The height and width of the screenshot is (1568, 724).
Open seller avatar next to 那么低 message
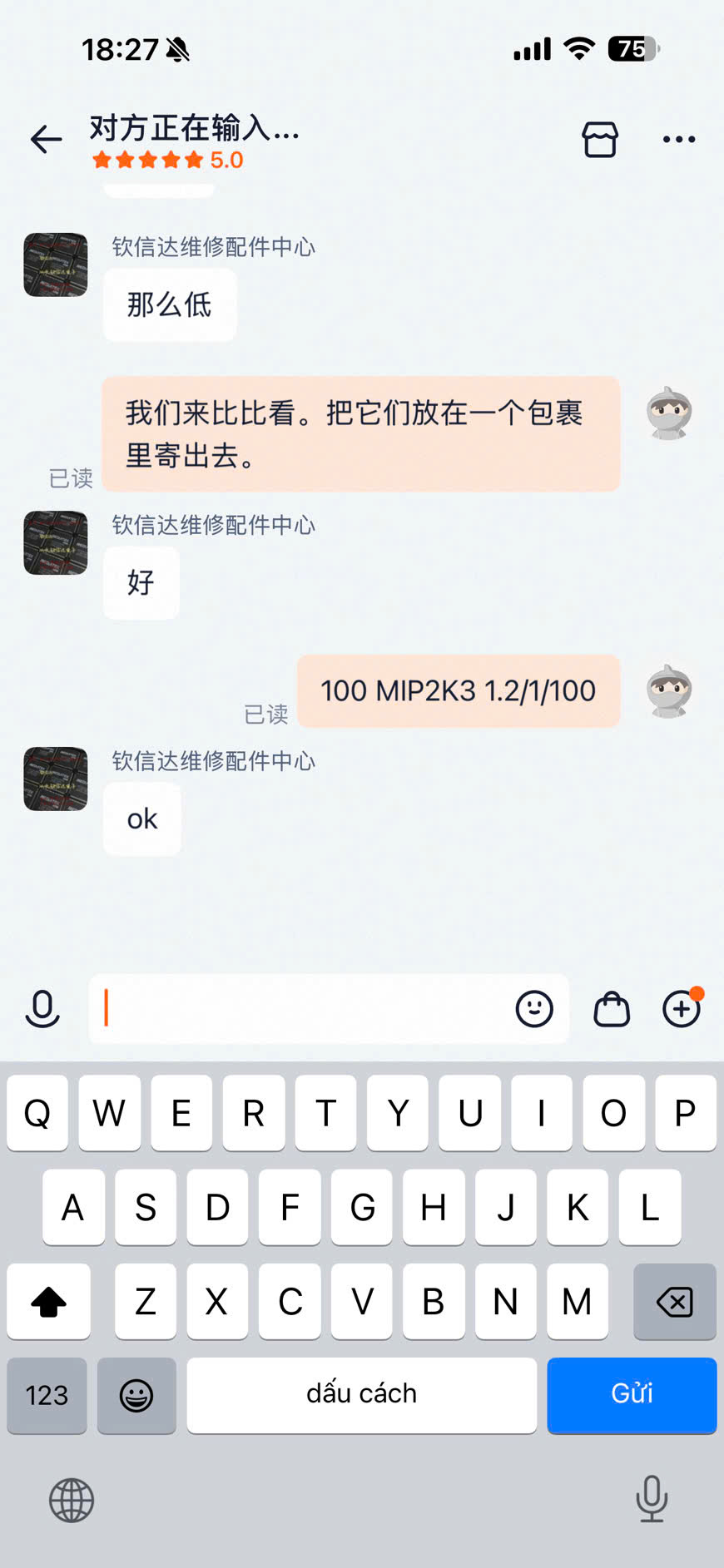(56, 265)
